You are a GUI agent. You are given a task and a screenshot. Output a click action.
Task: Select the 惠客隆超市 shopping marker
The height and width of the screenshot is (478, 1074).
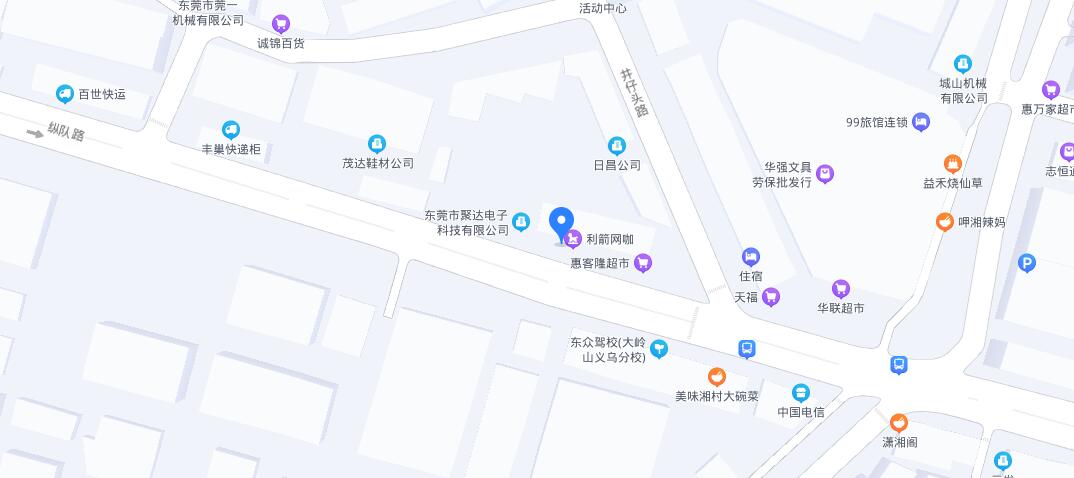point(643,263)
